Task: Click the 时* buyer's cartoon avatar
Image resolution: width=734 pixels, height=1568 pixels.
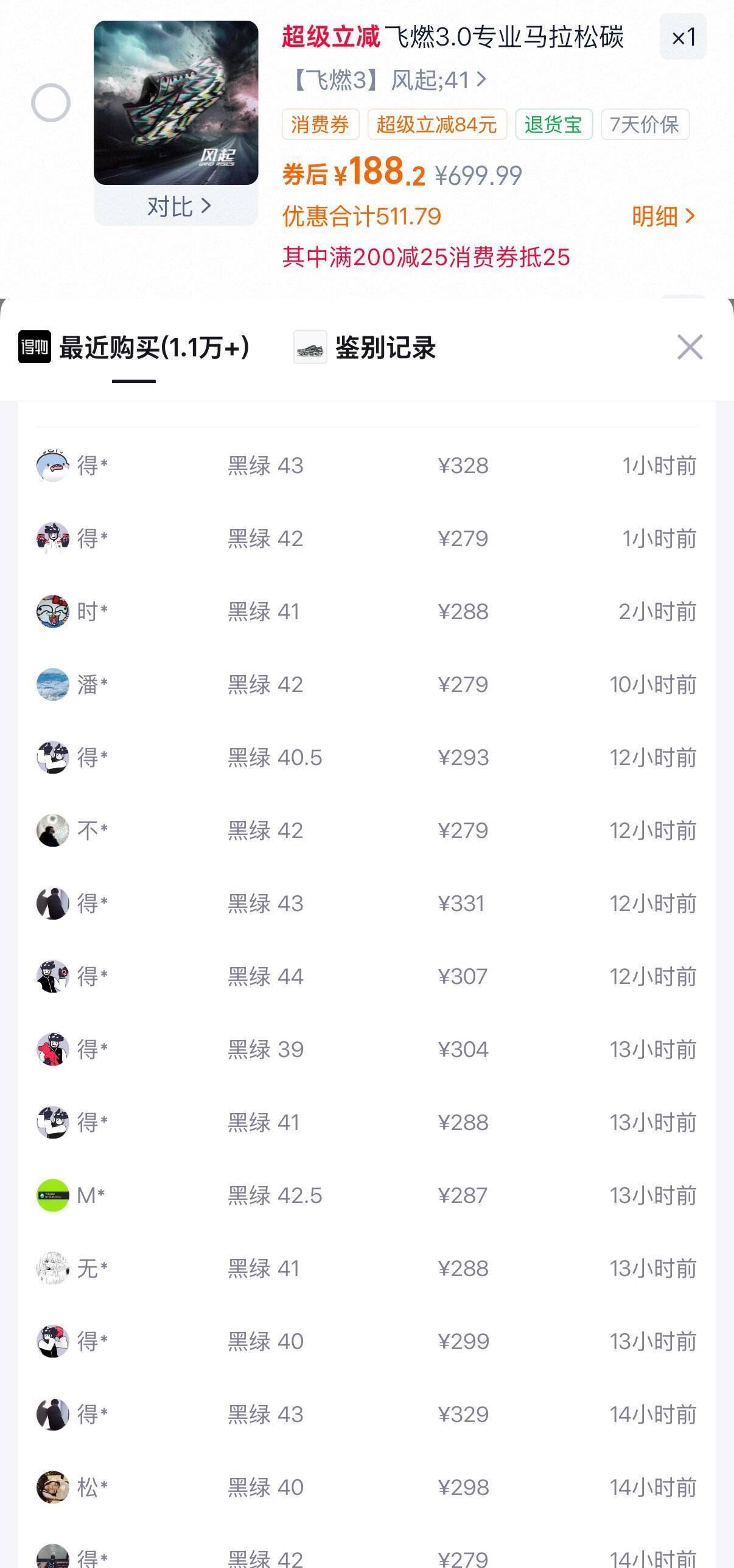Action: click(53, 611)
